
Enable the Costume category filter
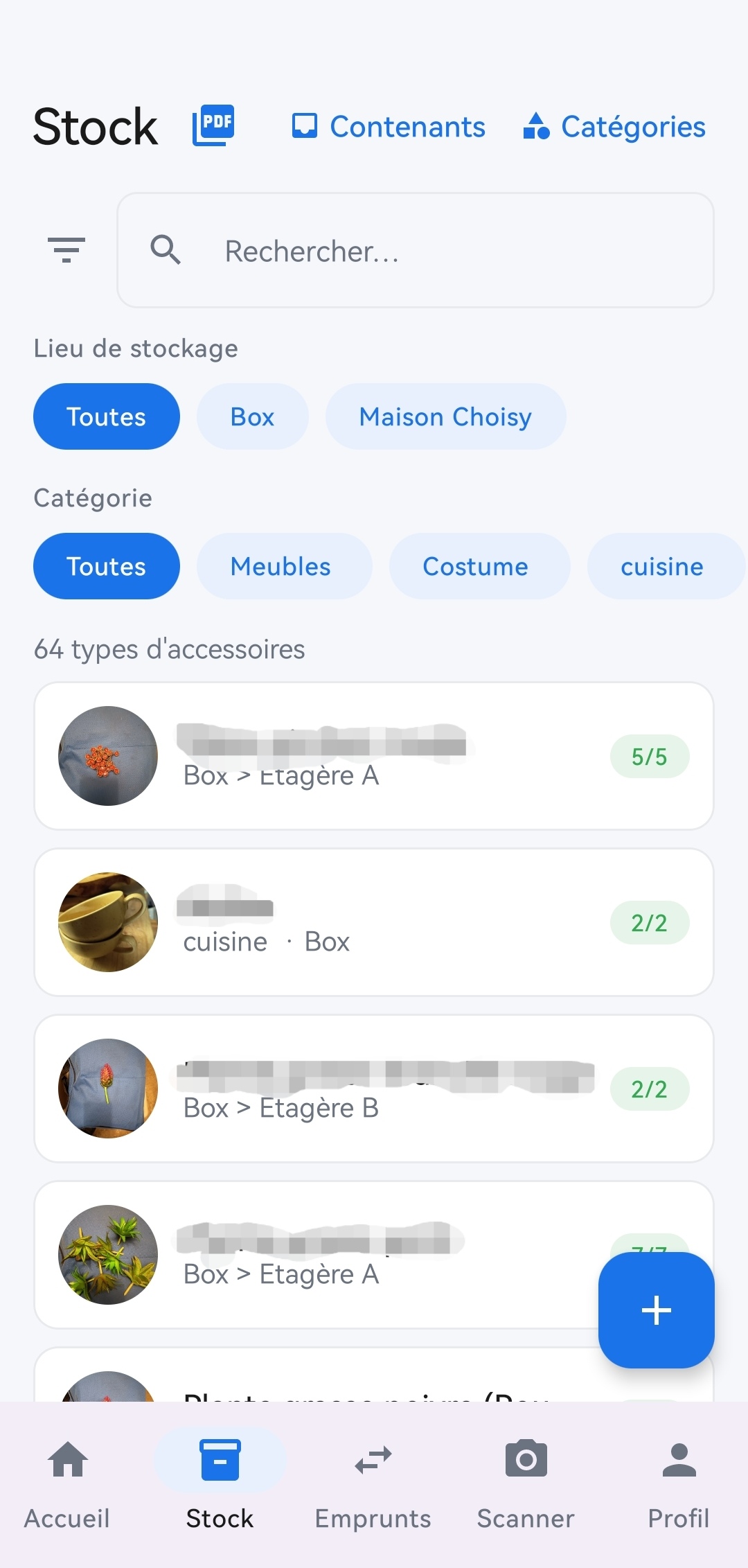point(479,566)
